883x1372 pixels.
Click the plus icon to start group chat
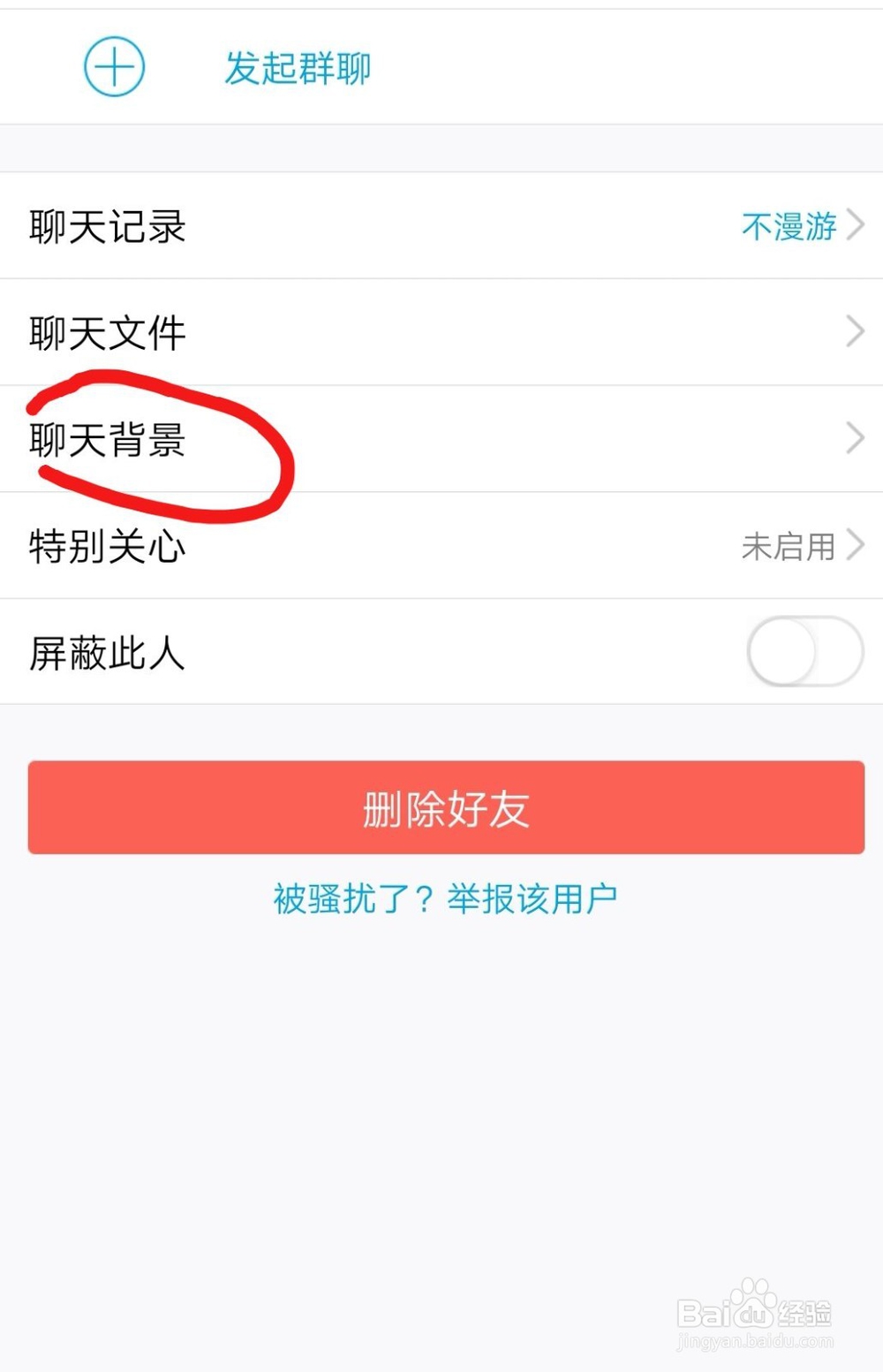tap(112, 66)
